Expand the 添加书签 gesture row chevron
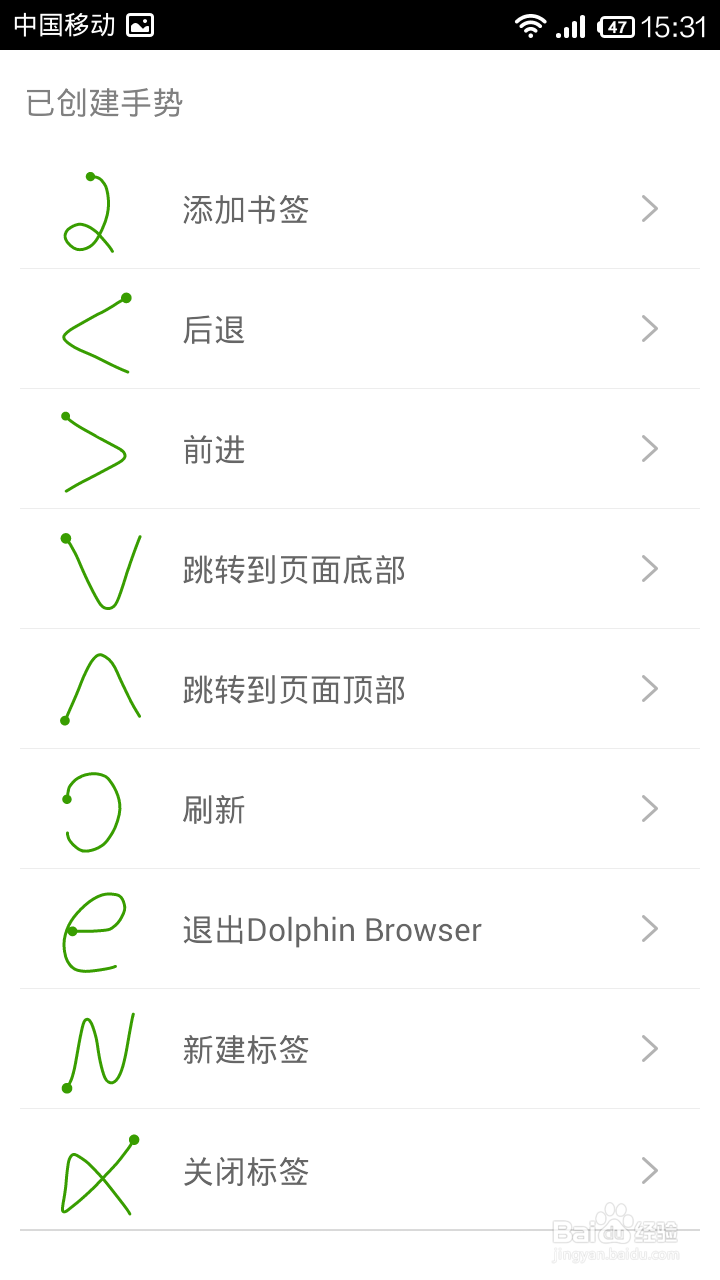The height and width of the screenshot is (1280, 720). (650, 208)
